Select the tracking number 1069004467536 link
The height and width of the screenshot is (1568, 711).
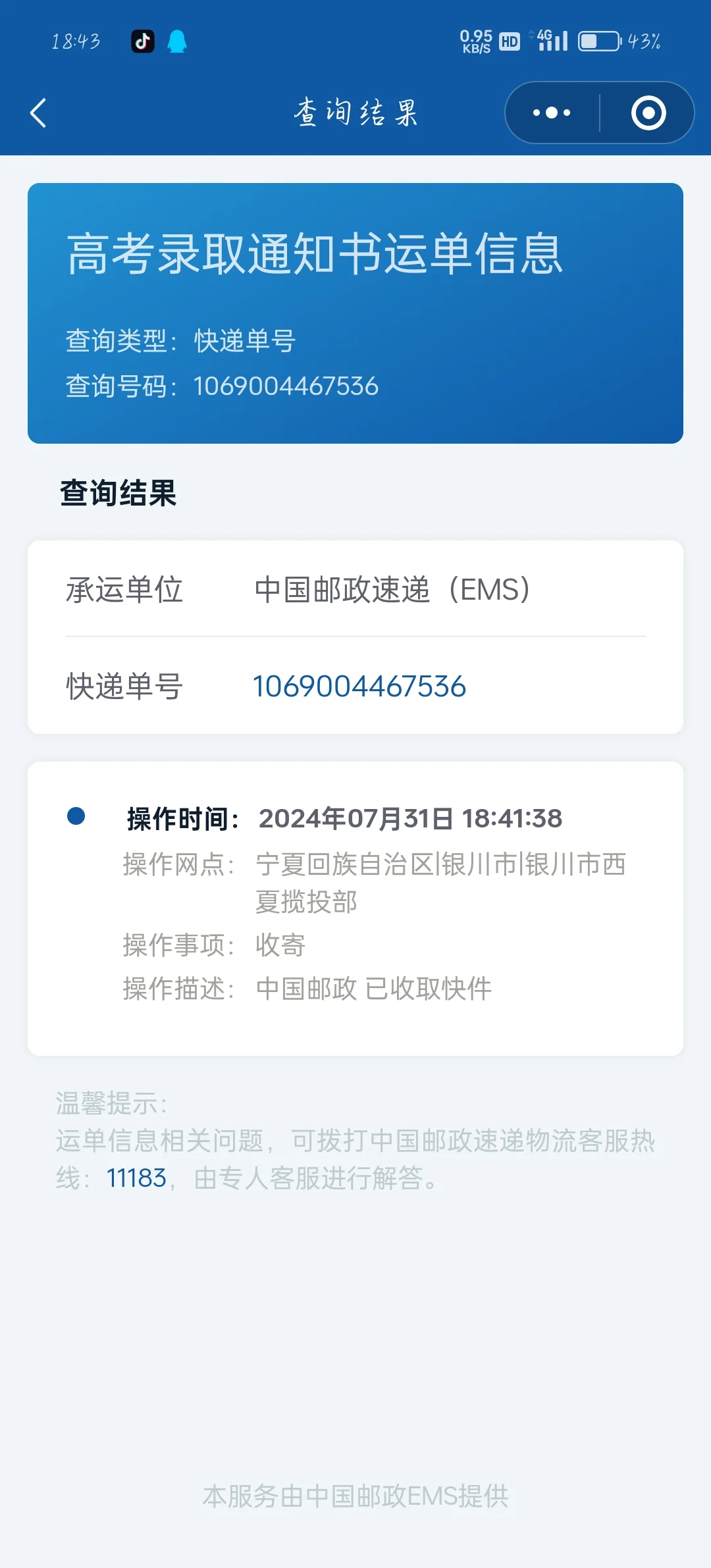359,687
